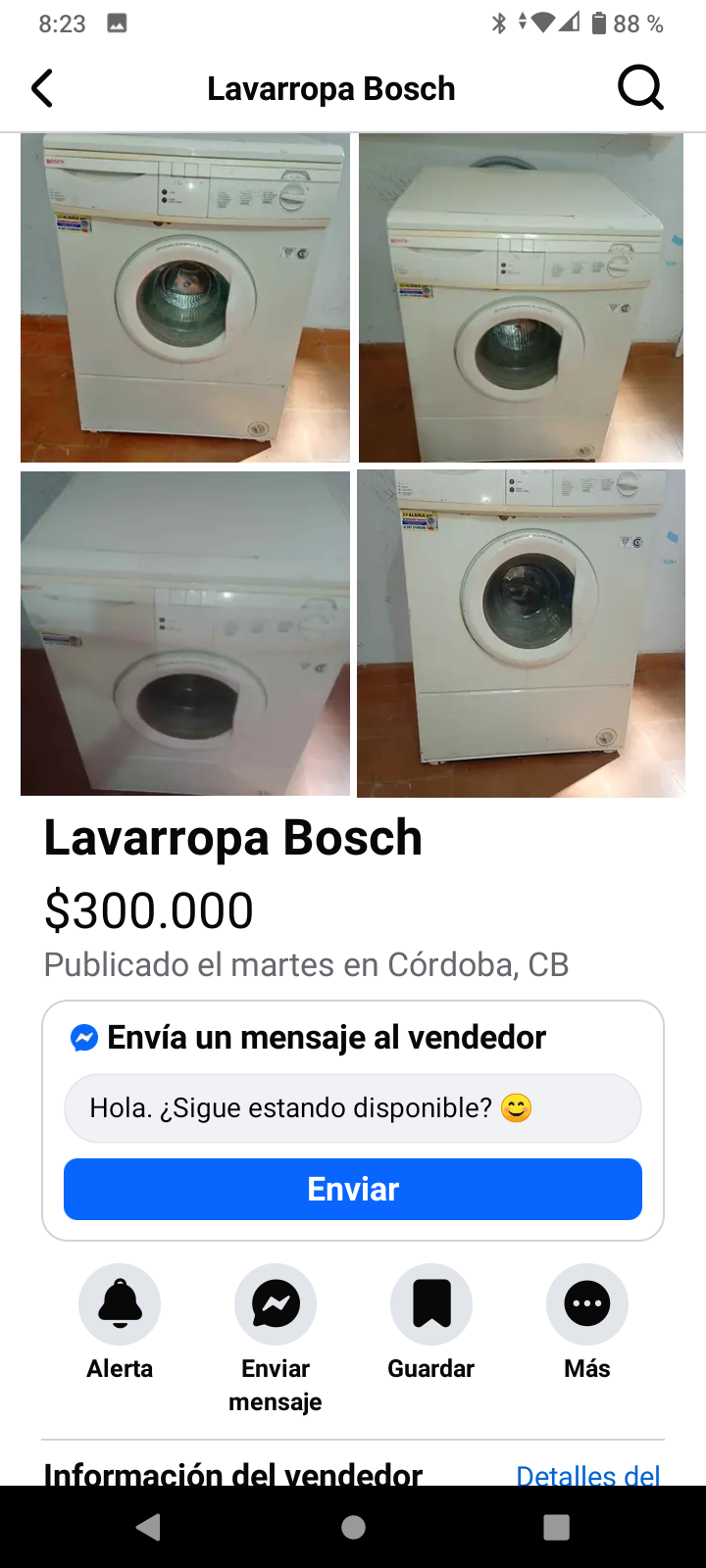The width and height of the screenshot is (706, 1568).
Task: Open Messenger via Enviar mensaje
Action: pyautogui.click(x=276, y=1304)
